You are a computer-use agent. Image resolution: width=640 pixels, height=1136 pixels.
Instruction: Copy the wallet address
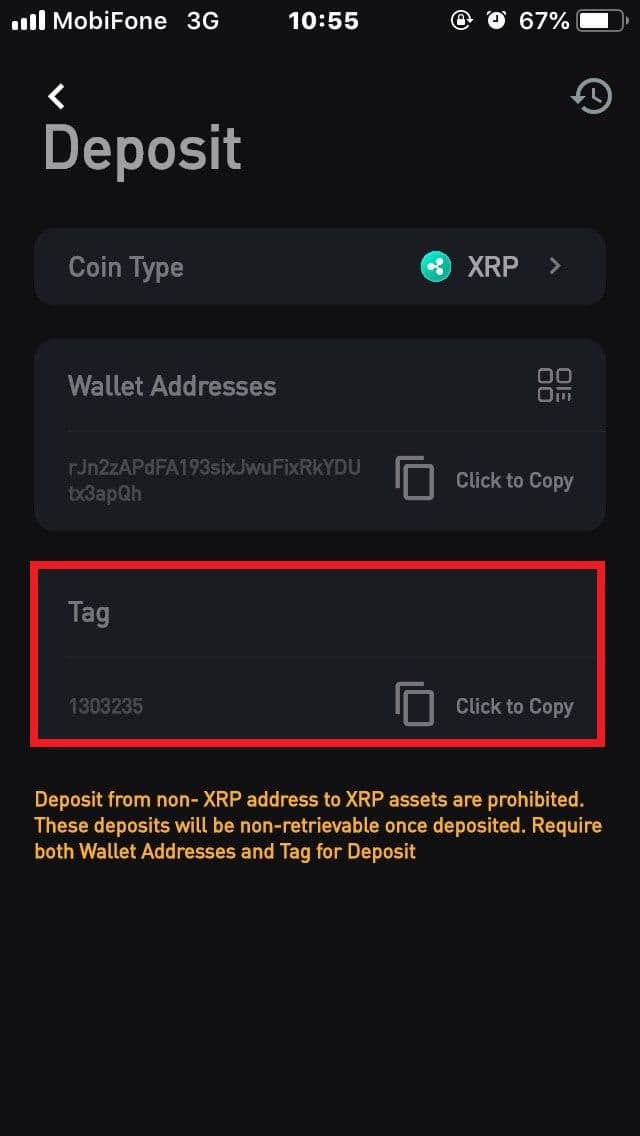(485, 480)
